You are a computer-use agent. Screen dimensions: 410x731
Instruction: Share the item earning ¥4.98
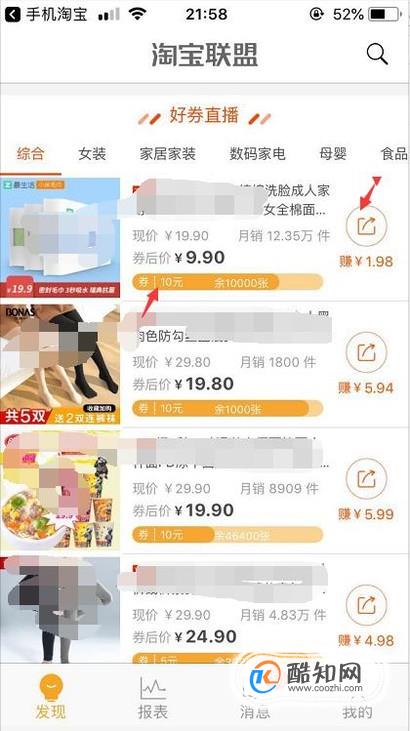(x=367, y=605)
